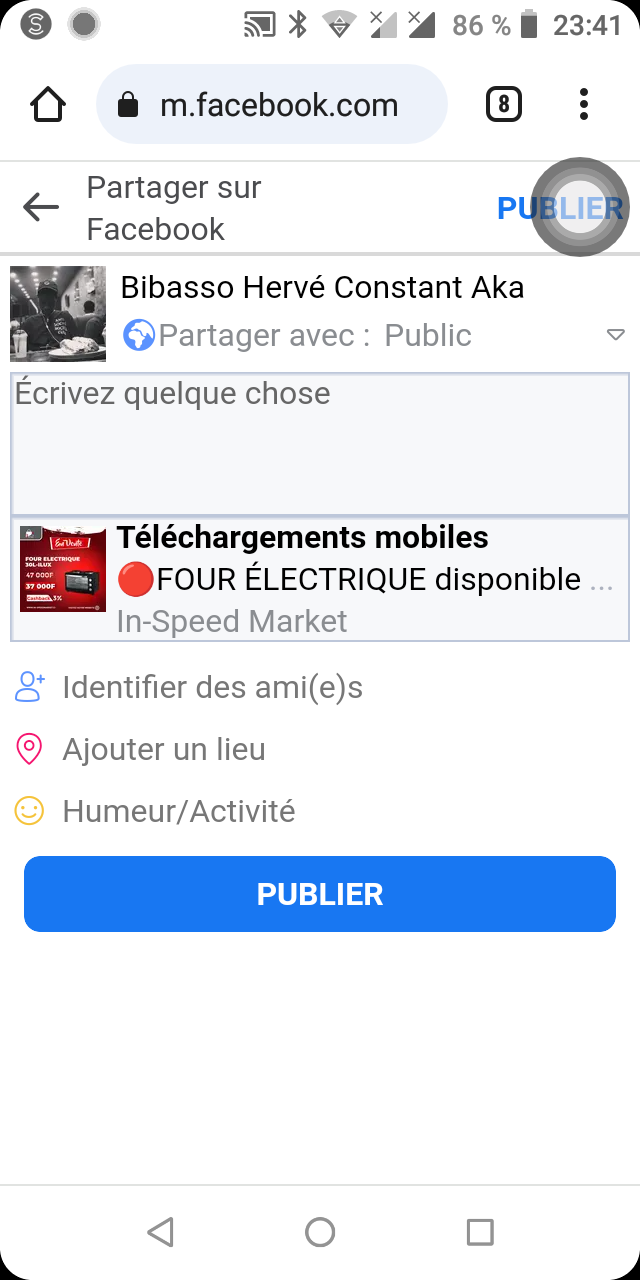
Task: Open the Chrome overflow menu
Action: coord(584,105)
